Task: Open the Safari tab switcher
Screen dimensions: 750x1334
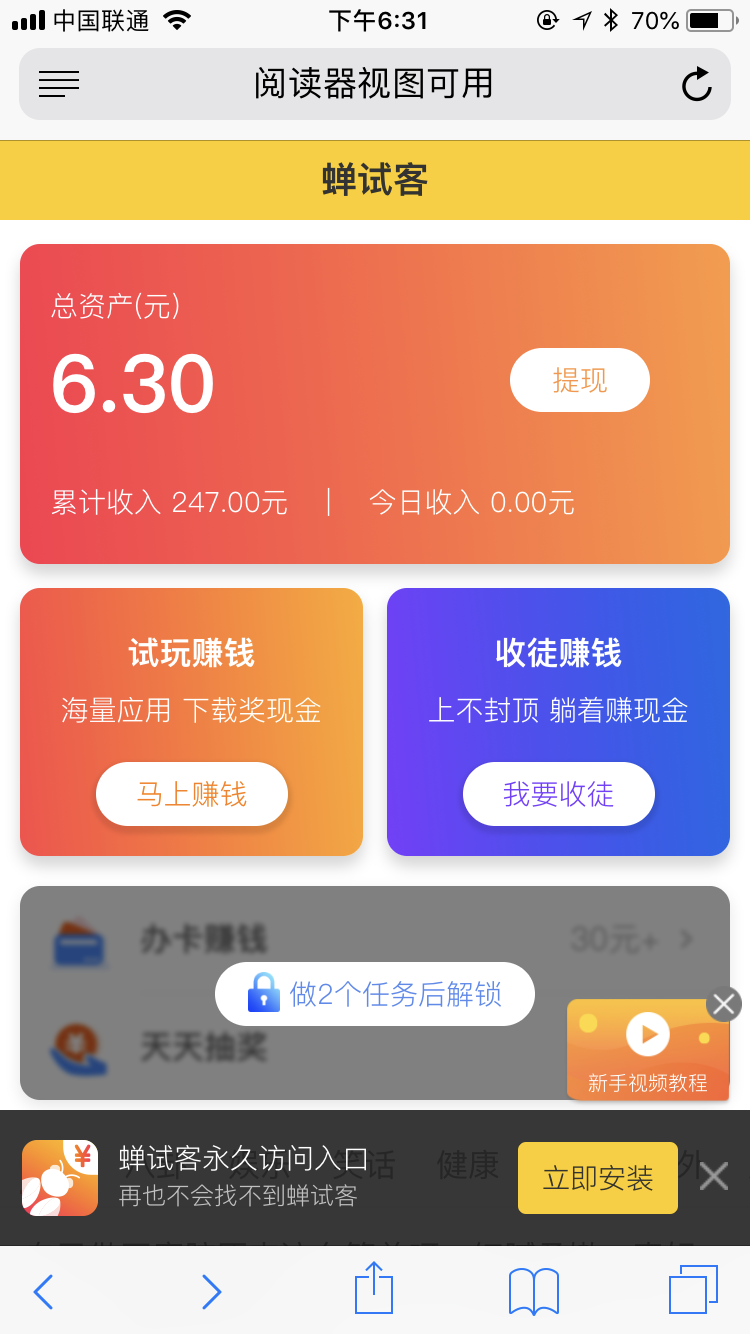Action: 694,1291
